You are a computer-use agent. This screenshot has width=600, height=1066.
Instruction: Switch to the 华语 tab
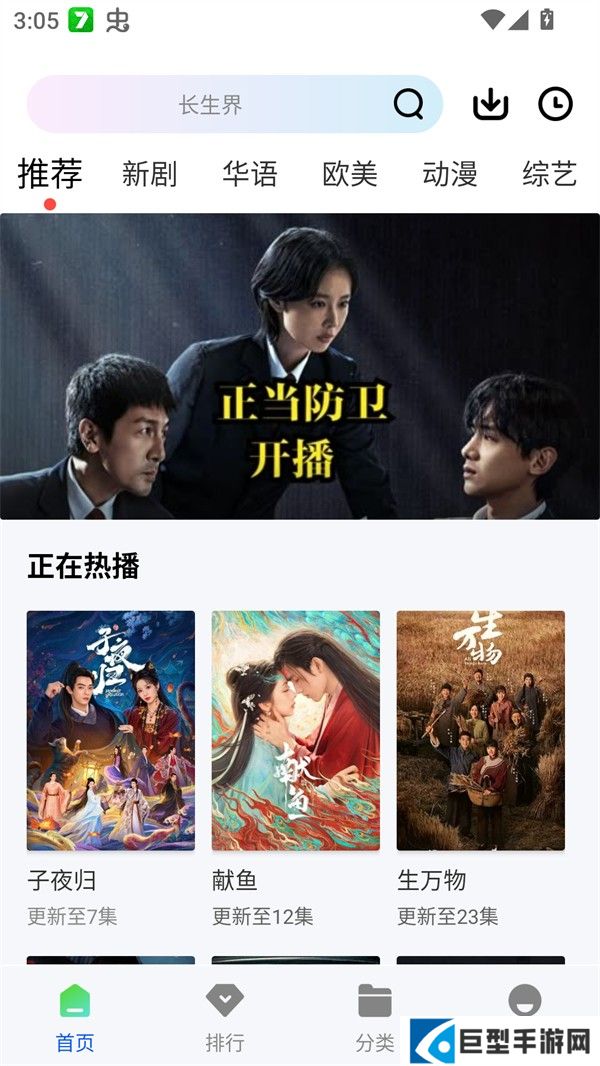[x=249, y=174]
